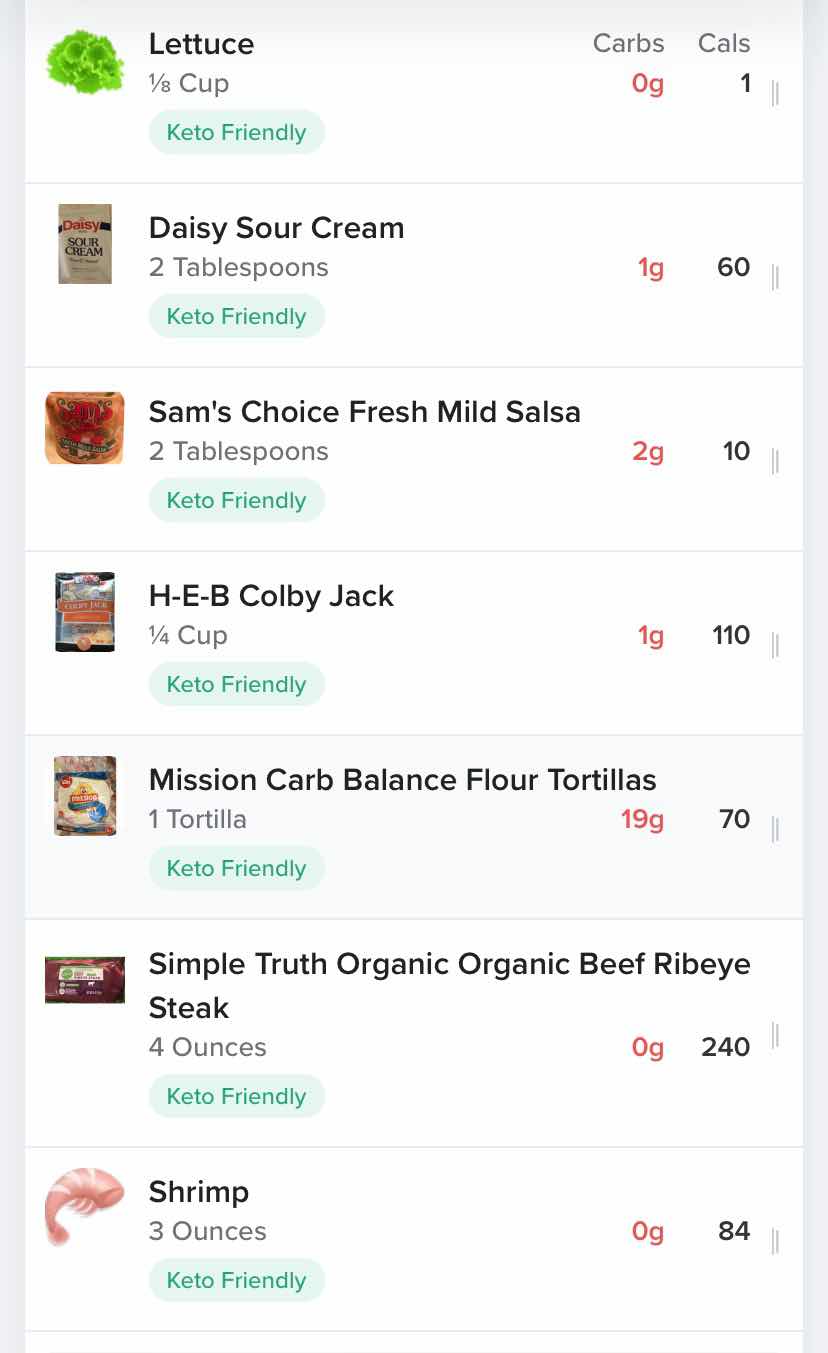Tap Mission Carb Balance Flour Tortillas row
Screen dimensions: 828x1353
point(402,780)
